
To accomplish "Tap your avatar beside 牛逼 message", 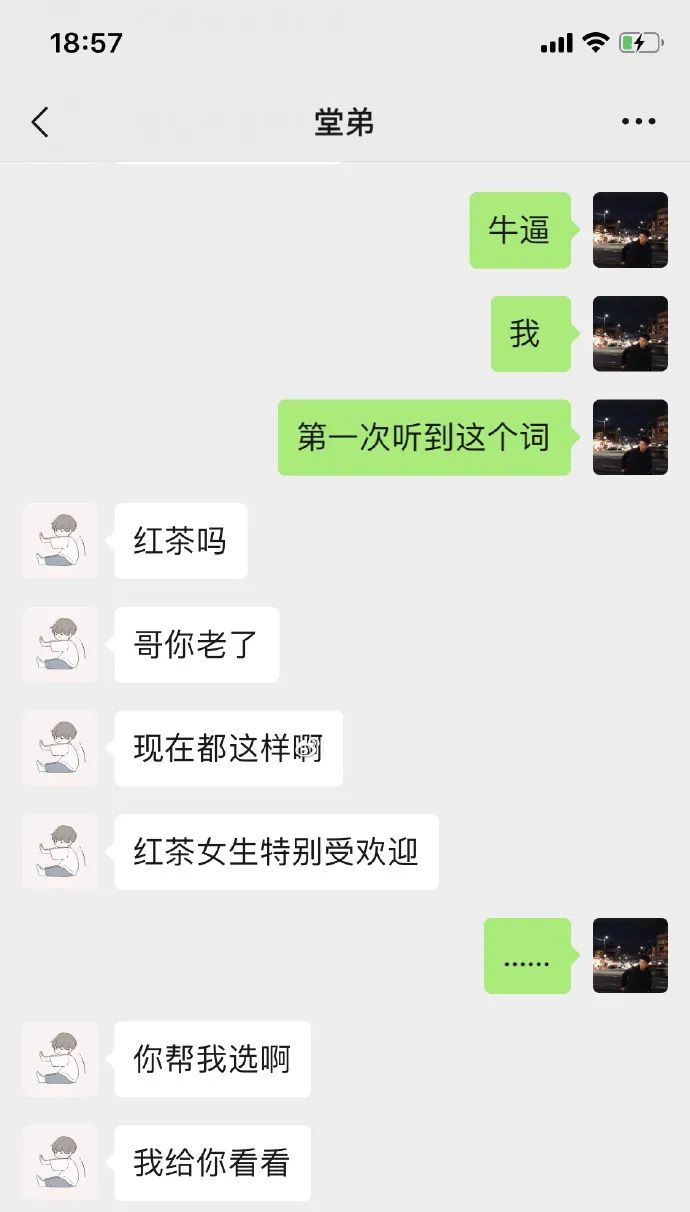I will [630, 230].
